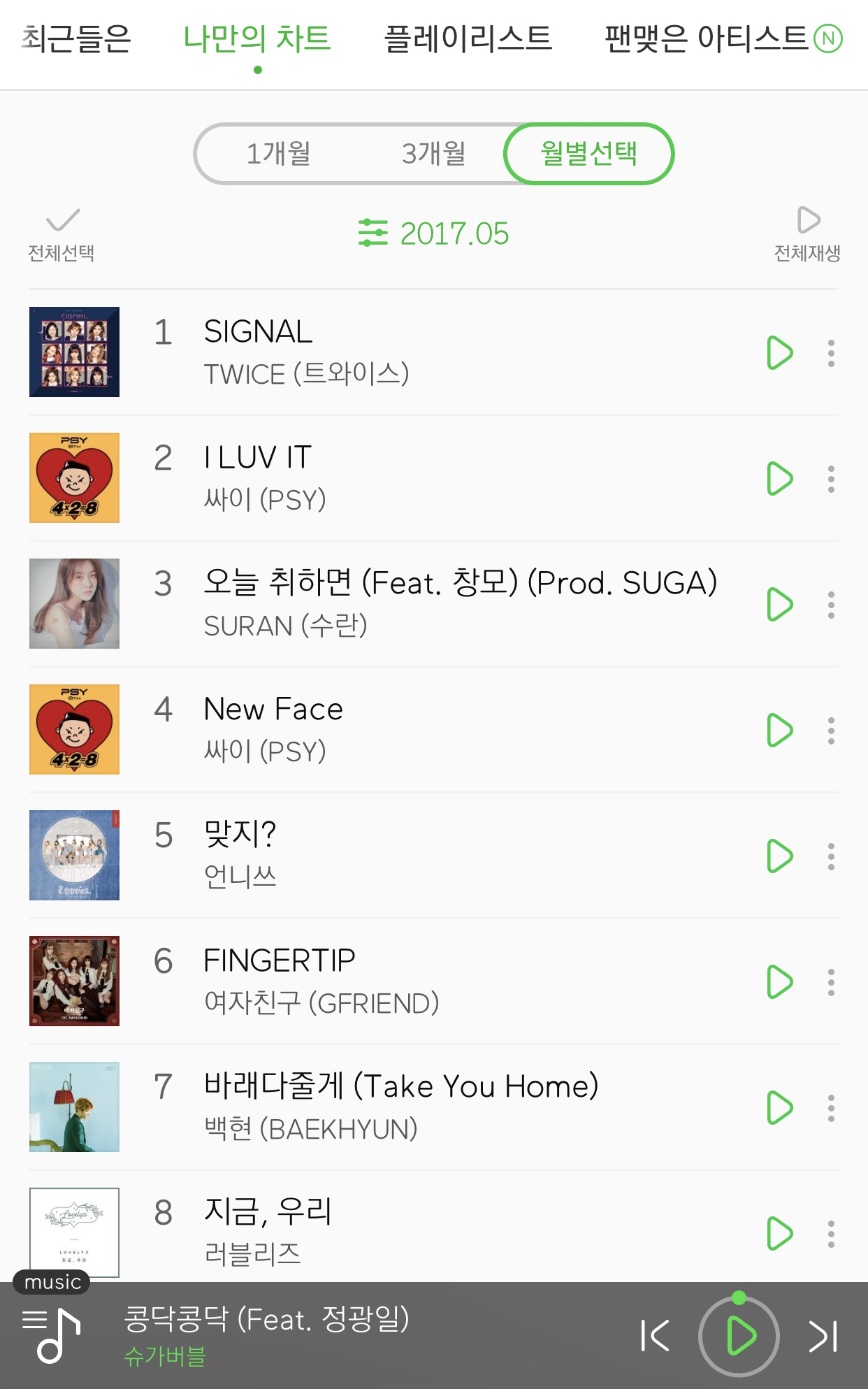Screen dimensions: 868x1389
Task: Play 콩닥콩닥 in the mini player
Action: (x=739, y=1337)
